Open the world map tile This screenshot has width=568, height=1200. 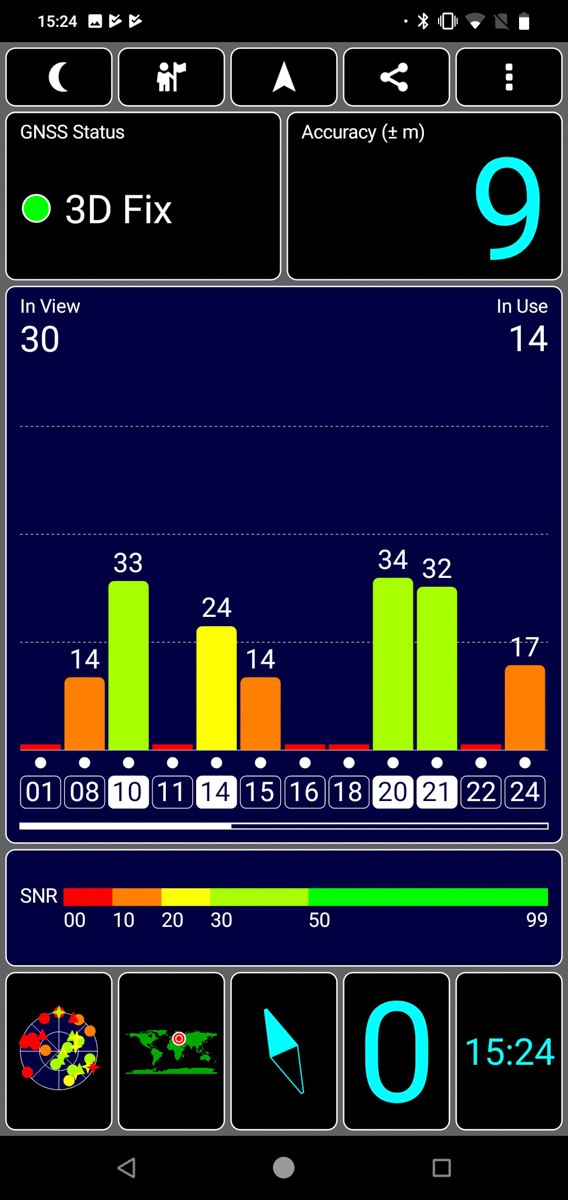(171, 1053)
